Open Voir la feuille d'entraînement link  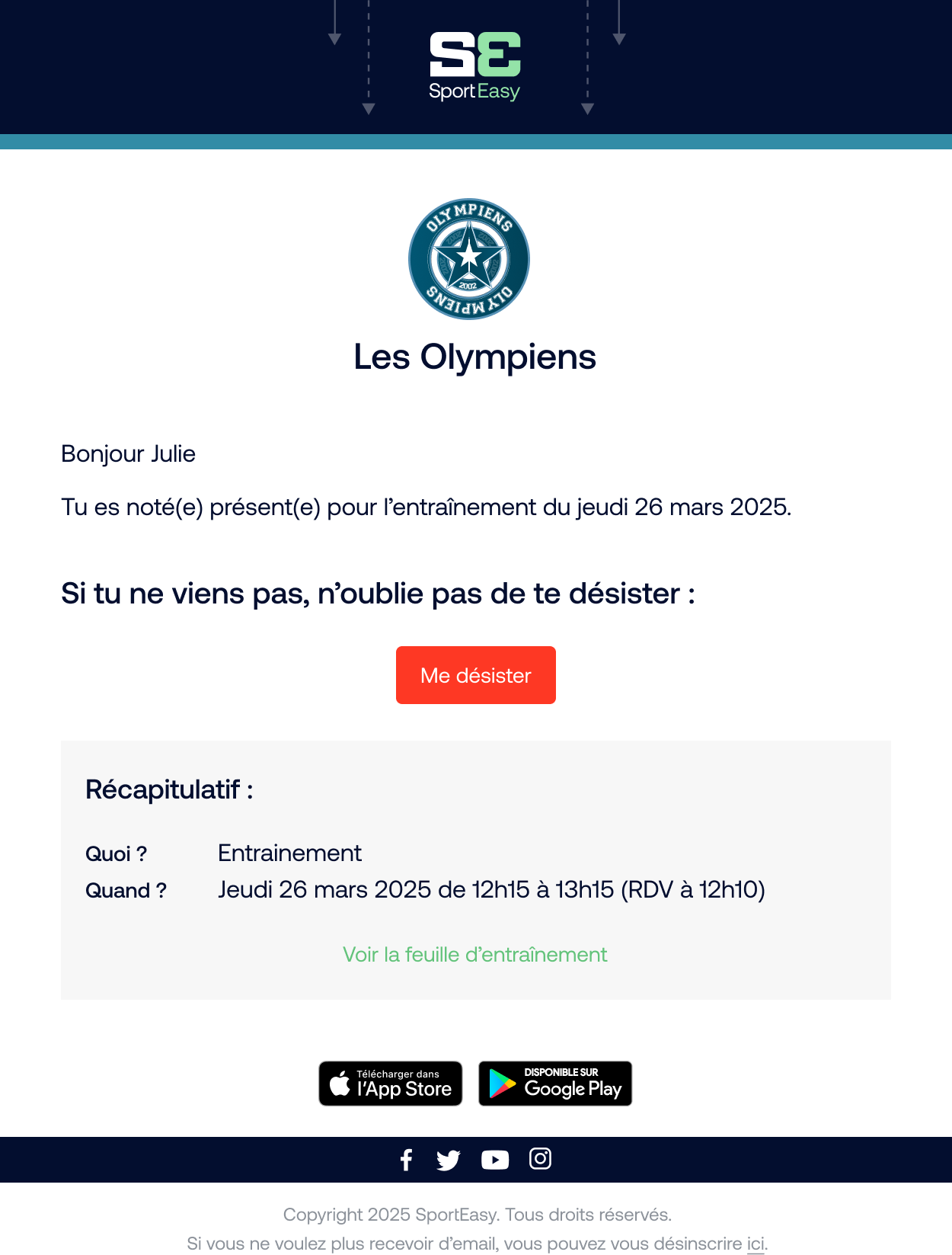(475, 955)
